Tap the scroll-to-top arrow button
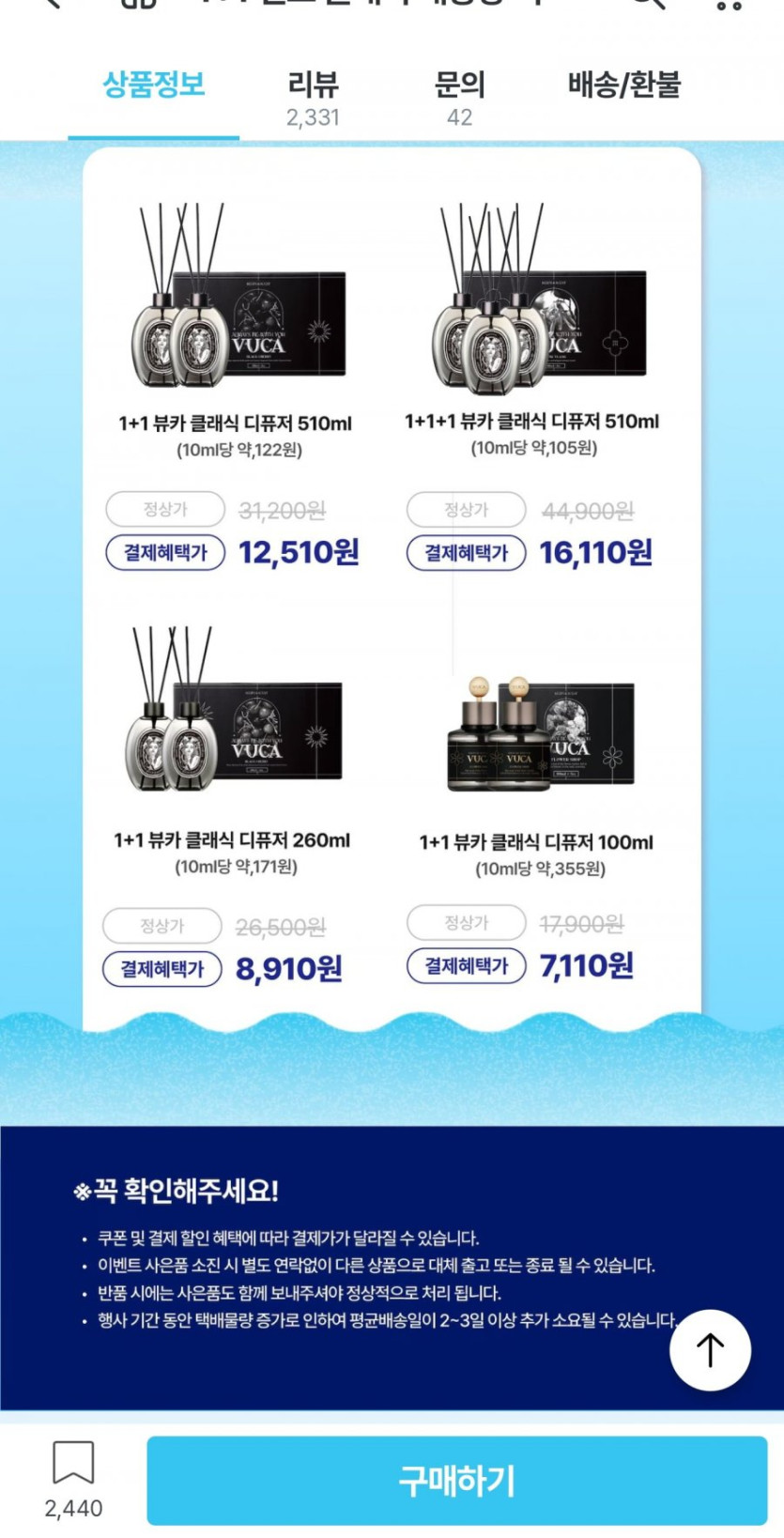Viewport: 784px width, 1538px height. pyautogui.click(x=710, y=1349)
